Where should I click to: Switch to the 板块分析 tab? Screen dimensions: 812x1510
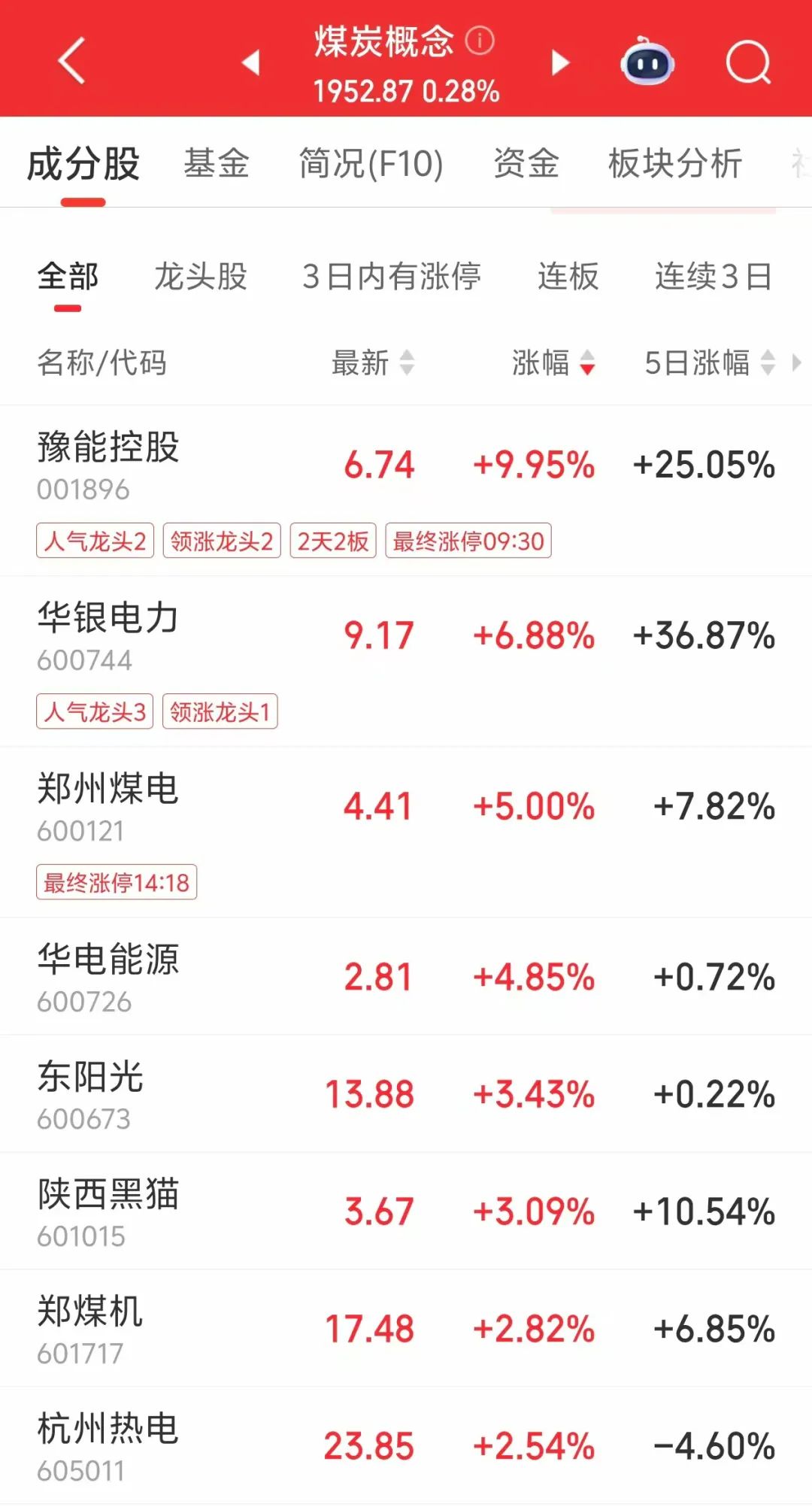[x=675, y=163]
